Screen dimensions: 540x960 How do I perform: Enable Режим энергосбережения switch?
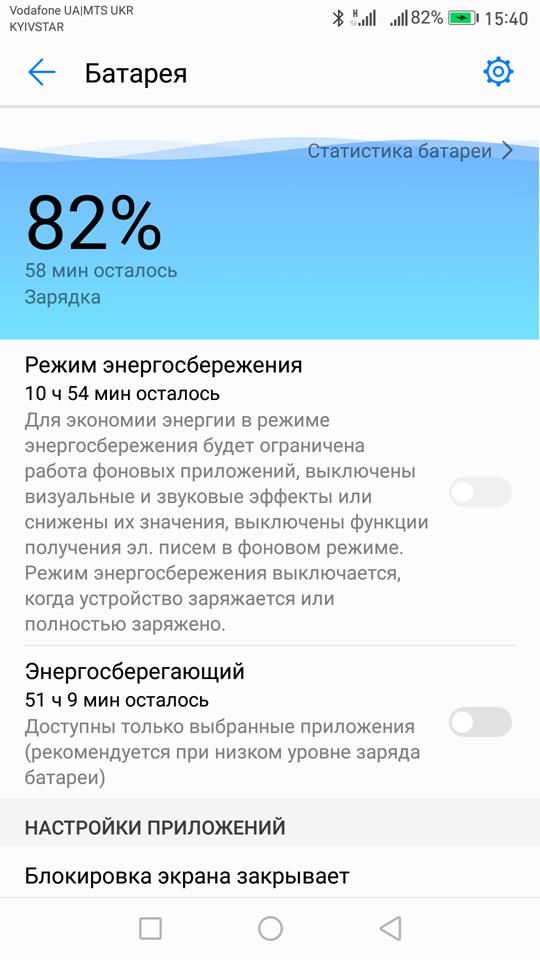[x=480, y=492]
